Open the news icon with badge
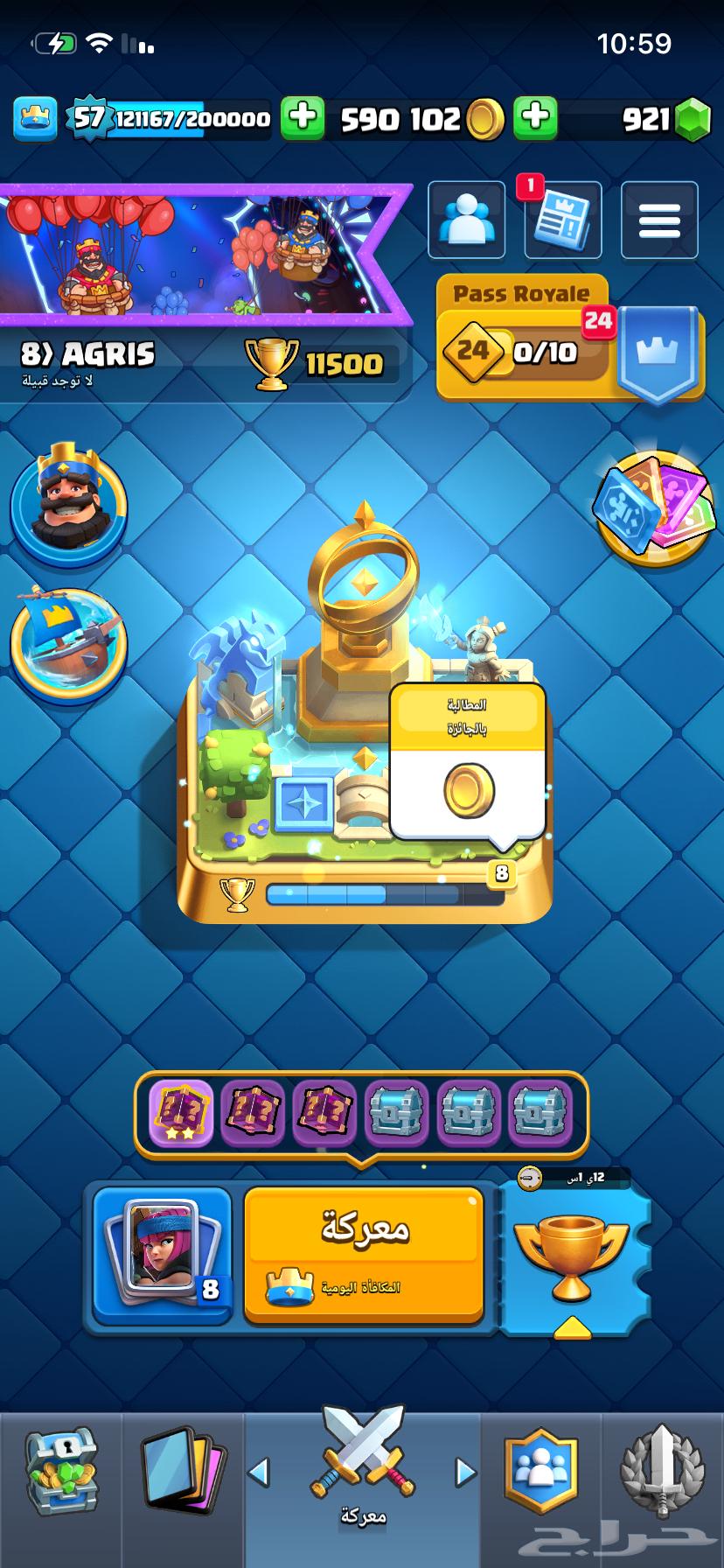Screen dimensions: 724x1568 562,220
